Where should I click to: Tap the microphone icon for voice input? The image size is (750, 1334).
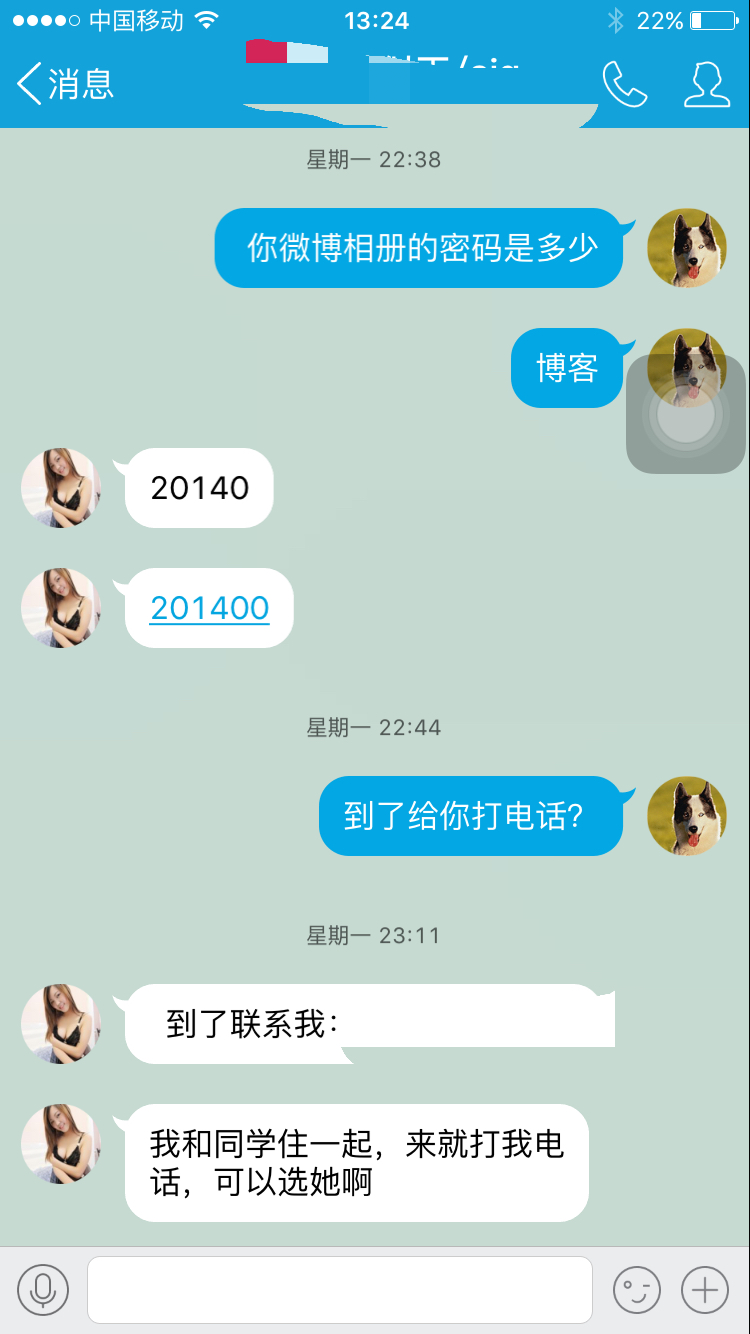pos(42,1289)
